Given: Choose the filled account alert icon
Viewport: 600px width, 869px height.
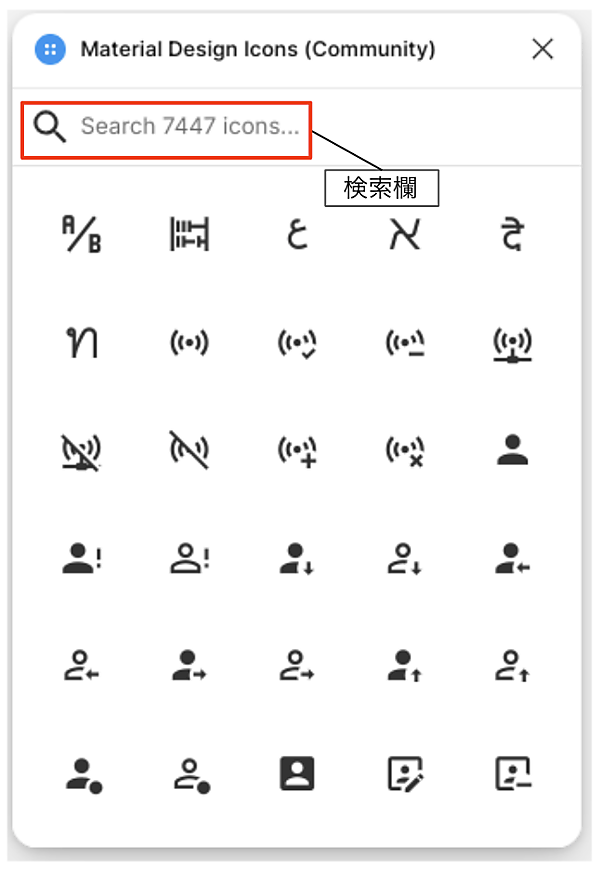Looking at the screenshot, I should coord(82,560).
